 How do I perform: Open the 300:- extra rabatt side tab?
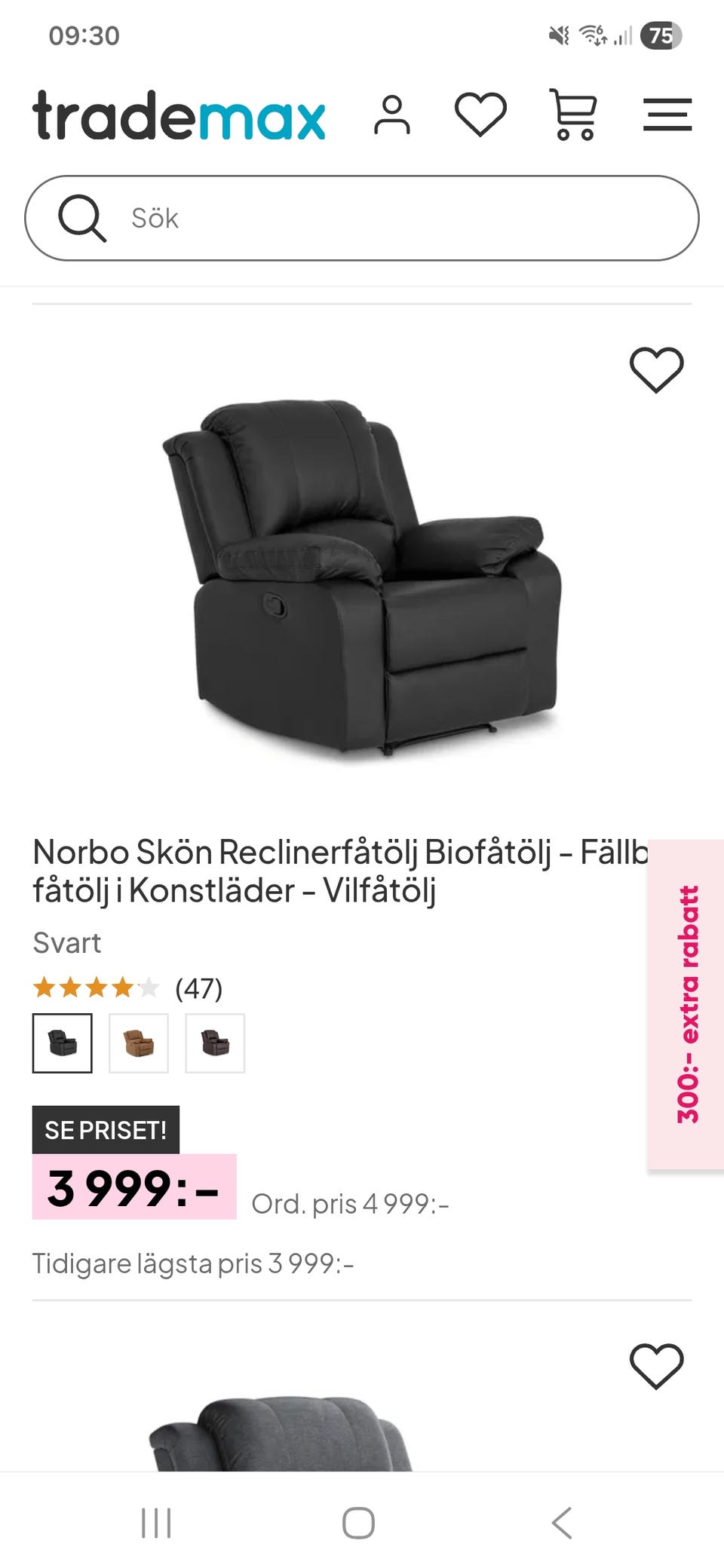pyautogui.click(x=687, y=1004)
